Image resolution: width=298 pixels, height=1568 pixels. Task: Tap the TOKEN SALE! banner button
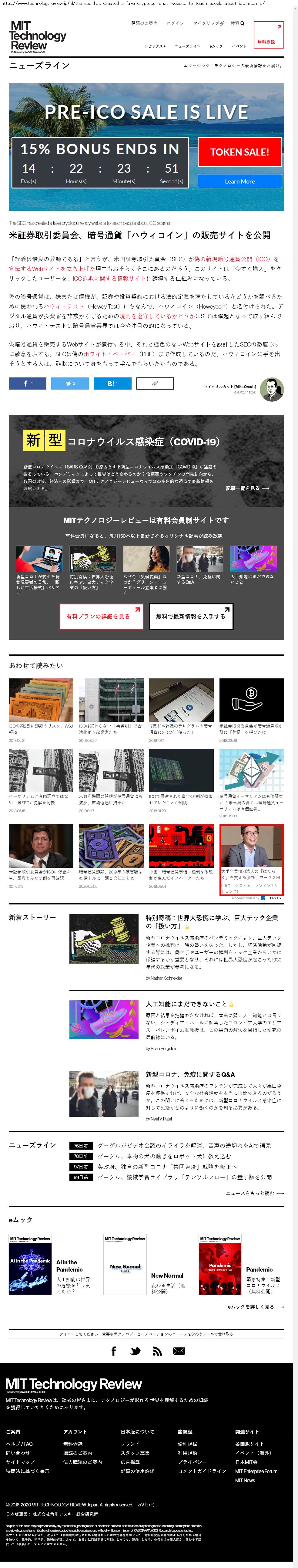pyautogui.click(x=239, y=152)
